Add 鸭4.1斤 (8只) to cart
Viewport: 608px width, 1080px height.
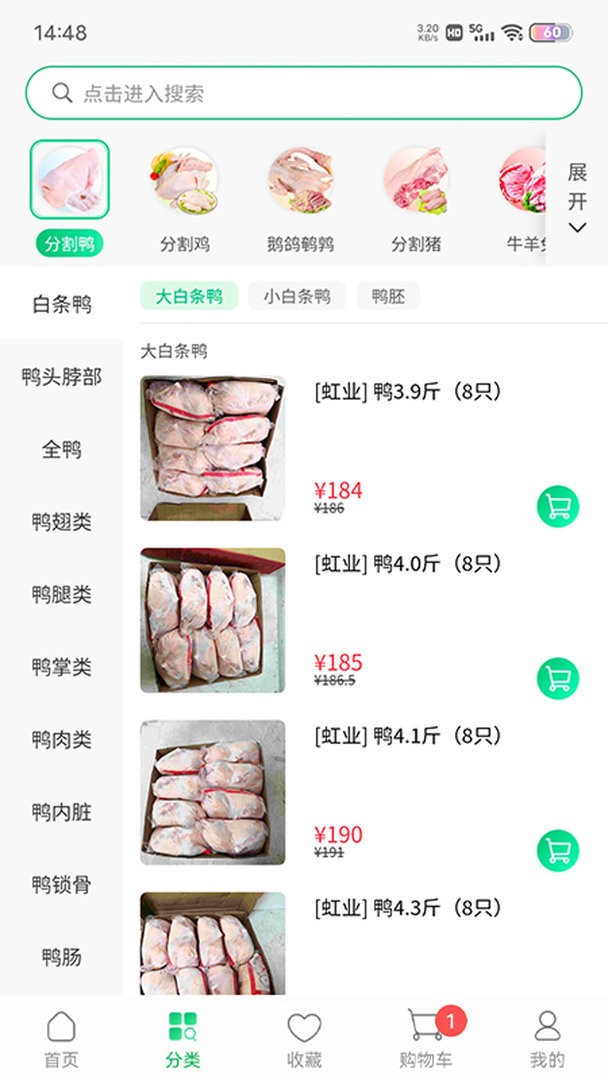[558, 851]
